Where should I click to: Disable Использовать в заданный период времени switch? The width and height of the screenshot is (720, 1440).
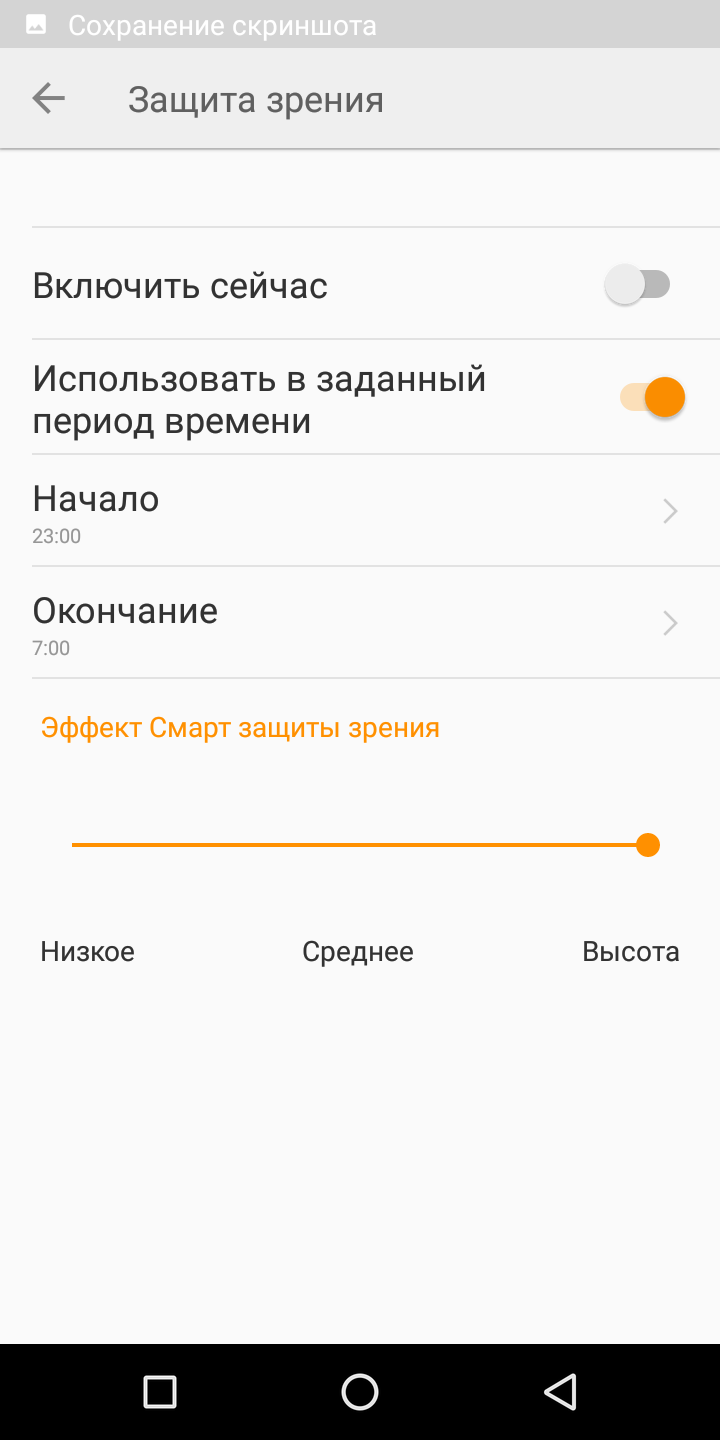point(652,397)
